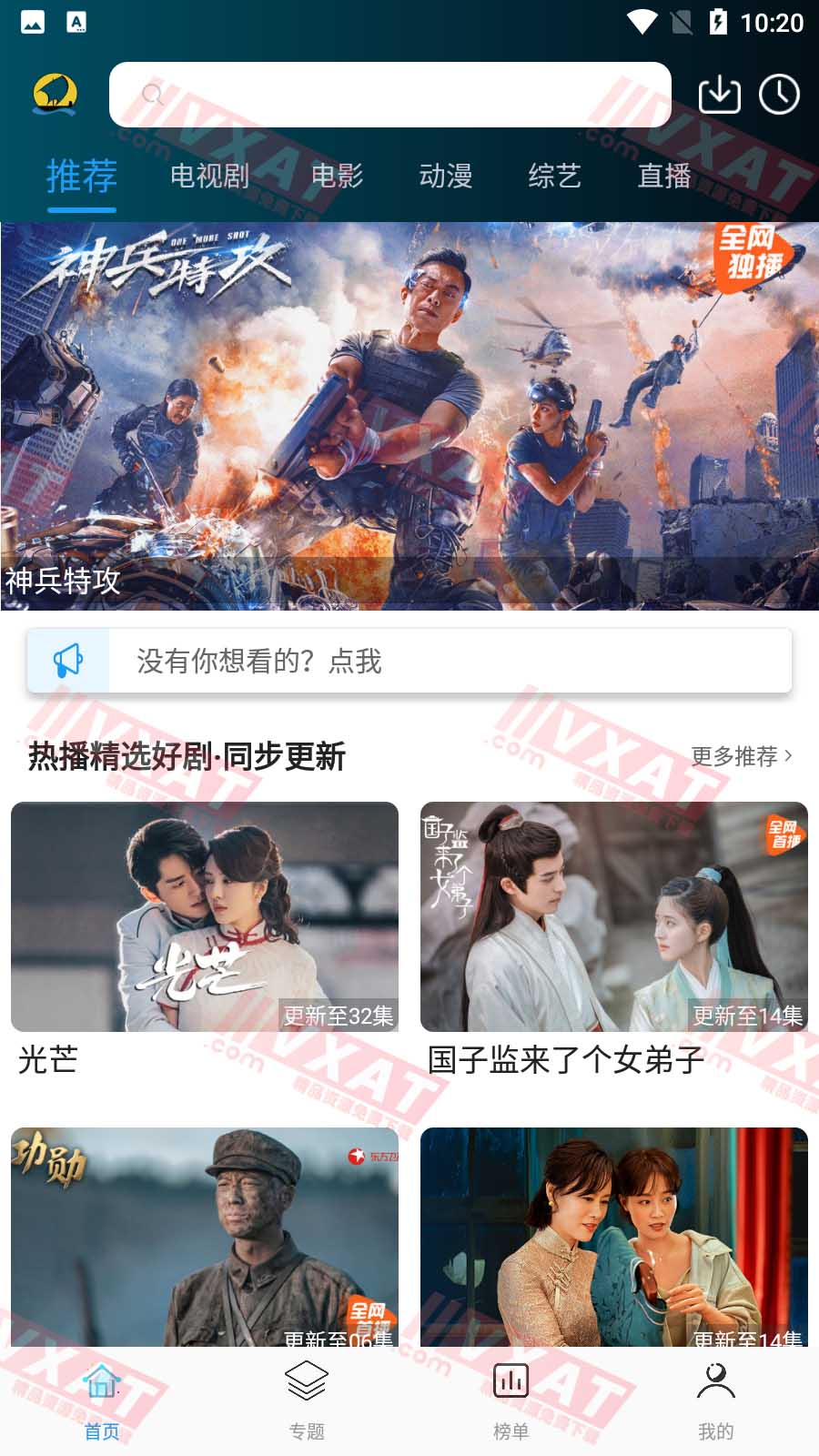Open the 光芒 drama poster
The width and height of the screenshot is (819, 1456).
click(x=204, y=916)
